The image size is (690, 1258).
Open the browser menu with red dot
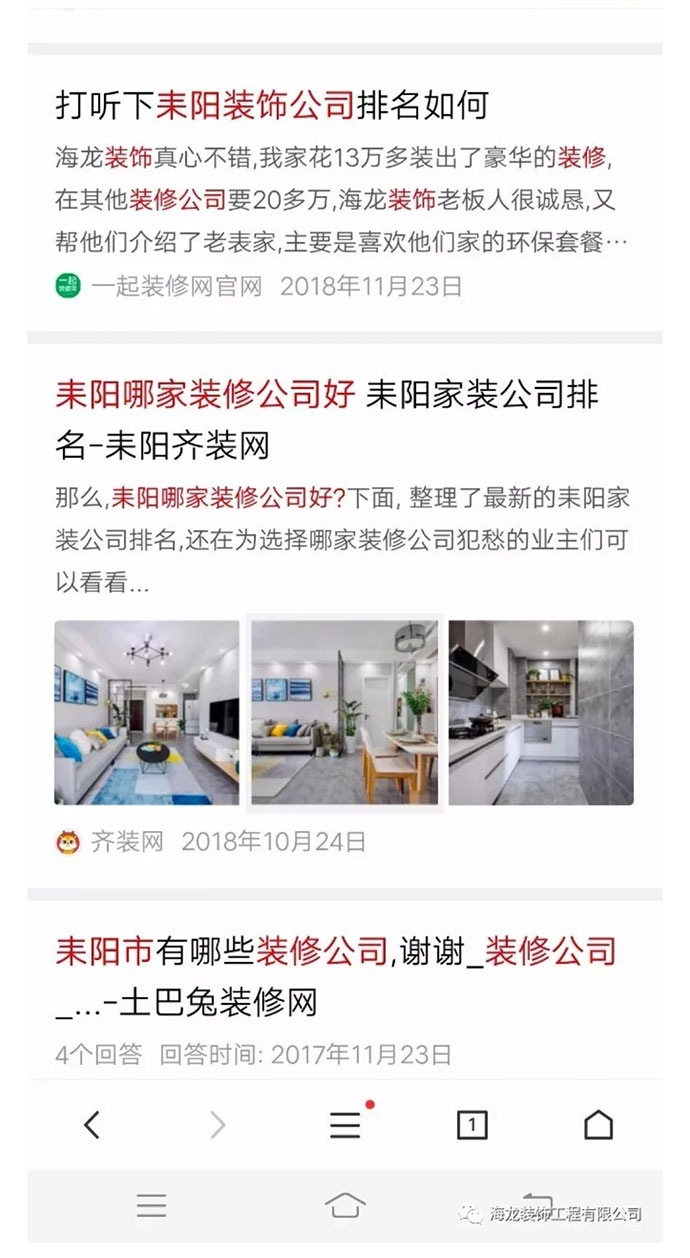[x=346, y=1125]
